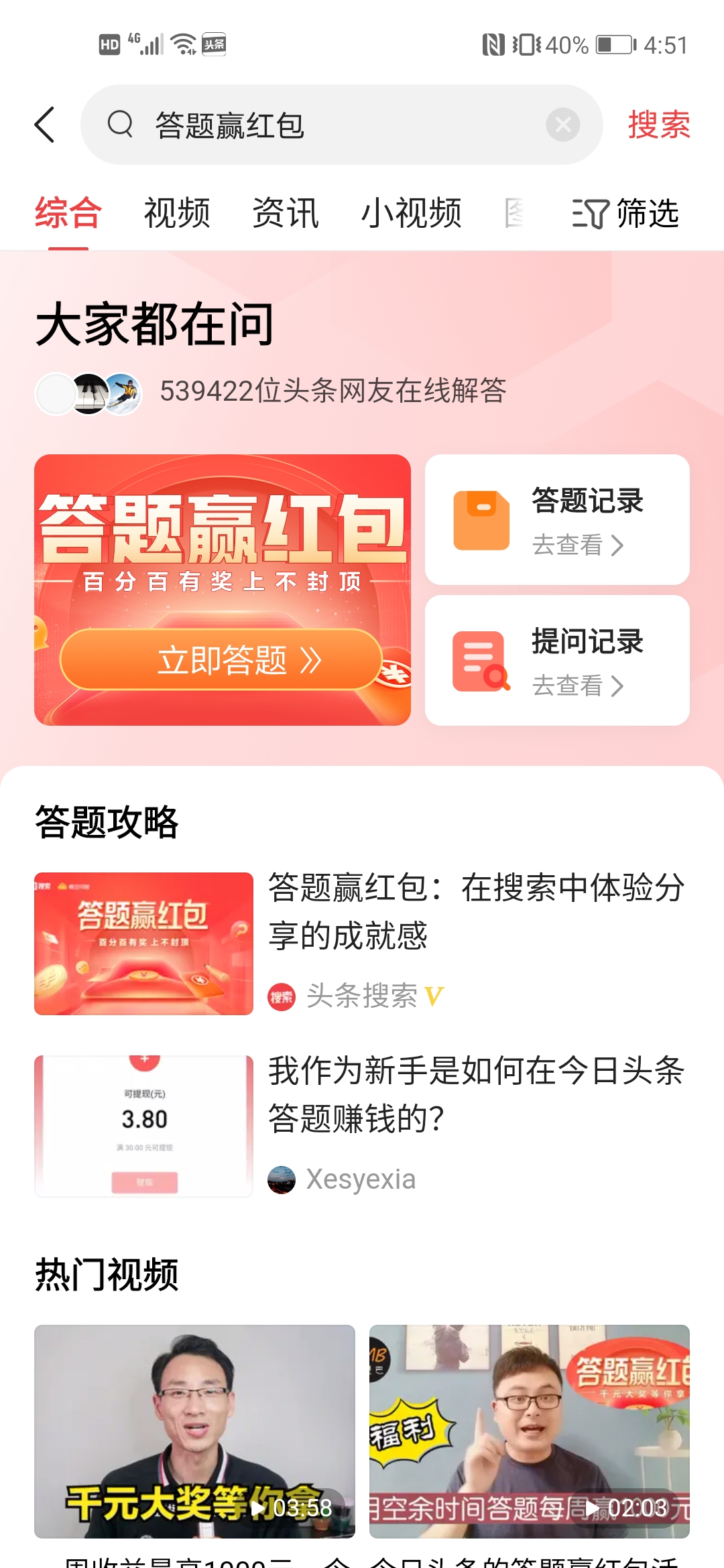
Task: Open the 立即答题 button on the banner
Action: 223,660
